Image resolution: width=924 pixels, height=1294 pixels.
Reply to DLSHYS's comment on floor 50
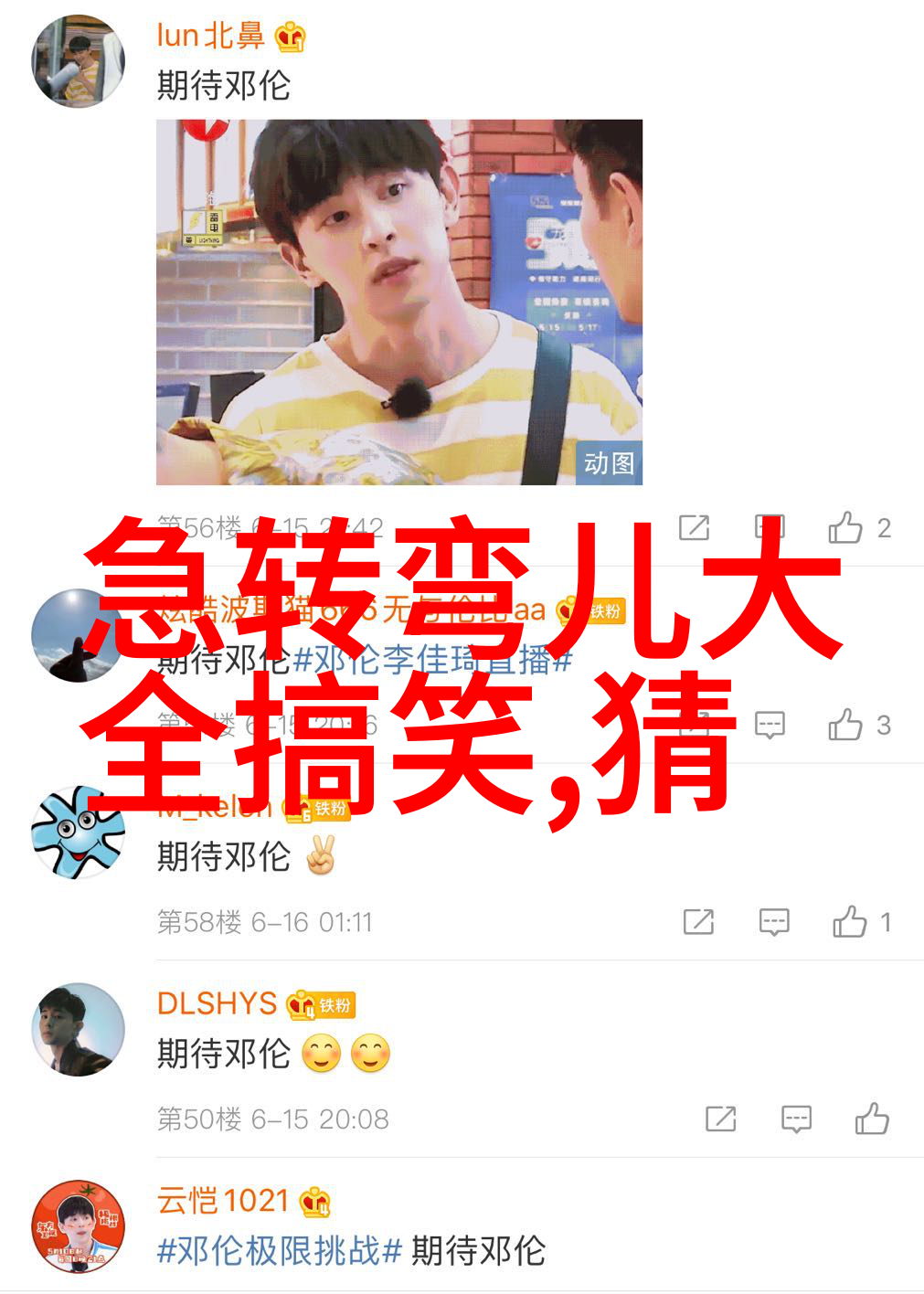pyautogui.click(x=796, y=1119)
